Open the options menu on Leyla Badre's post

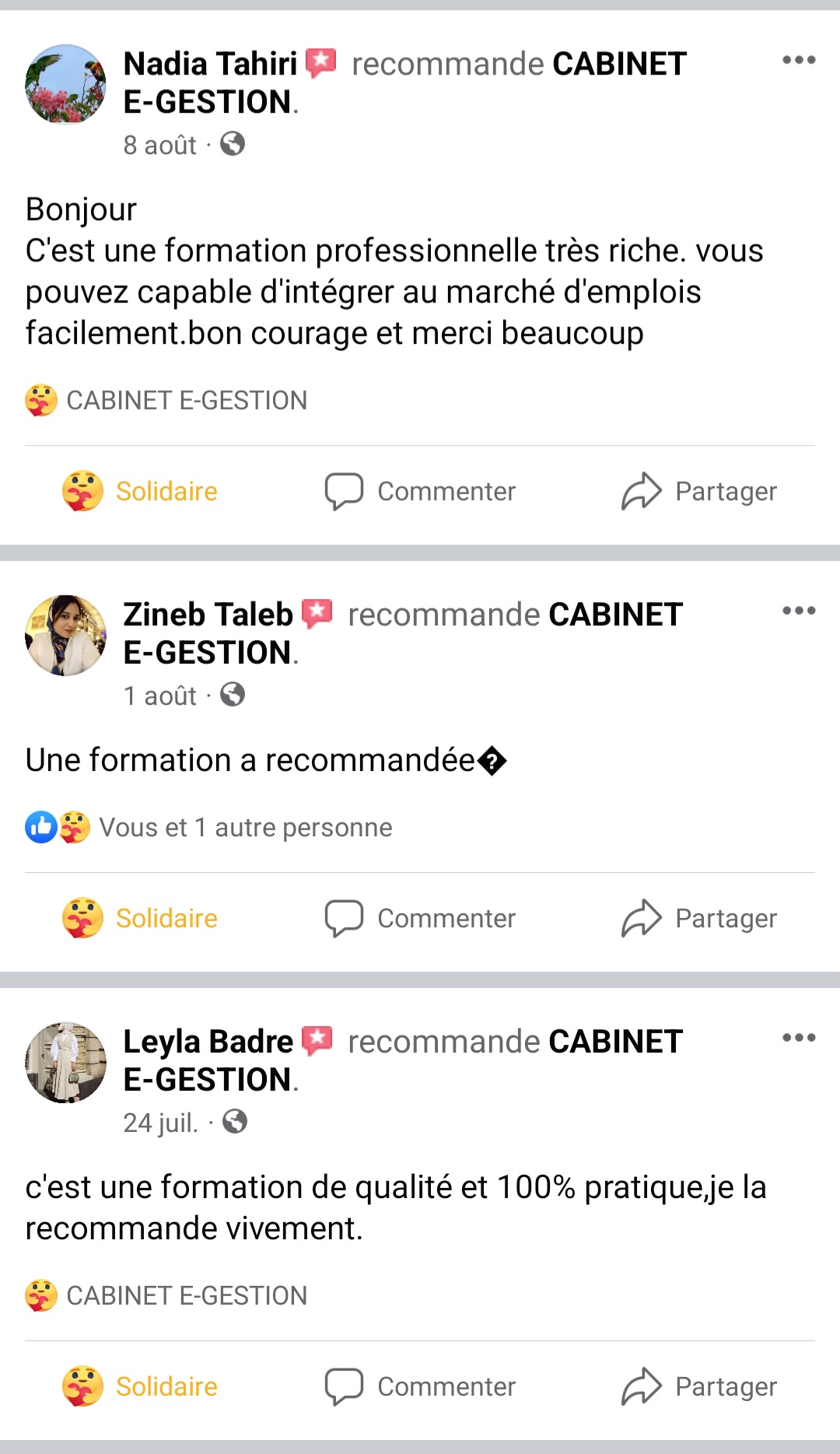coord(799,1038)
